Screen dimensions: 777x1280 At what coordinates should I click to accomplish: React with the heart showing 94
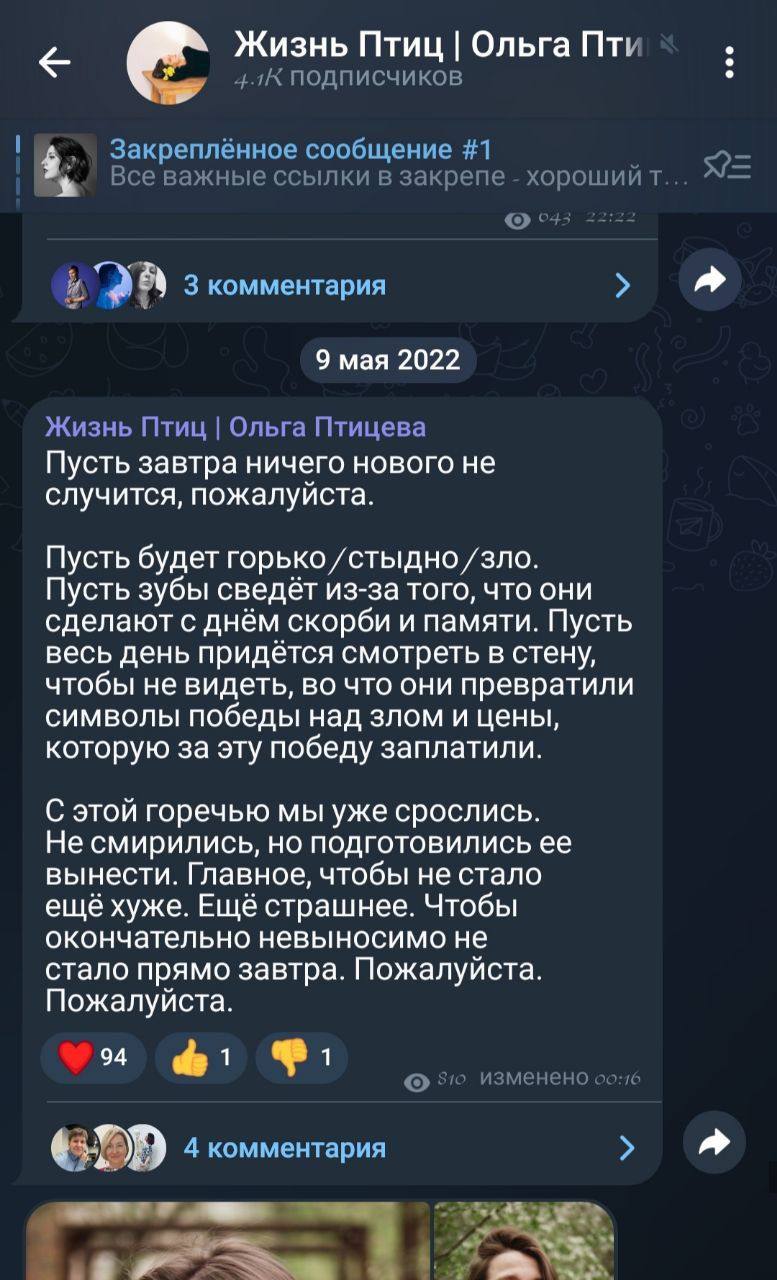point(94,1057)
